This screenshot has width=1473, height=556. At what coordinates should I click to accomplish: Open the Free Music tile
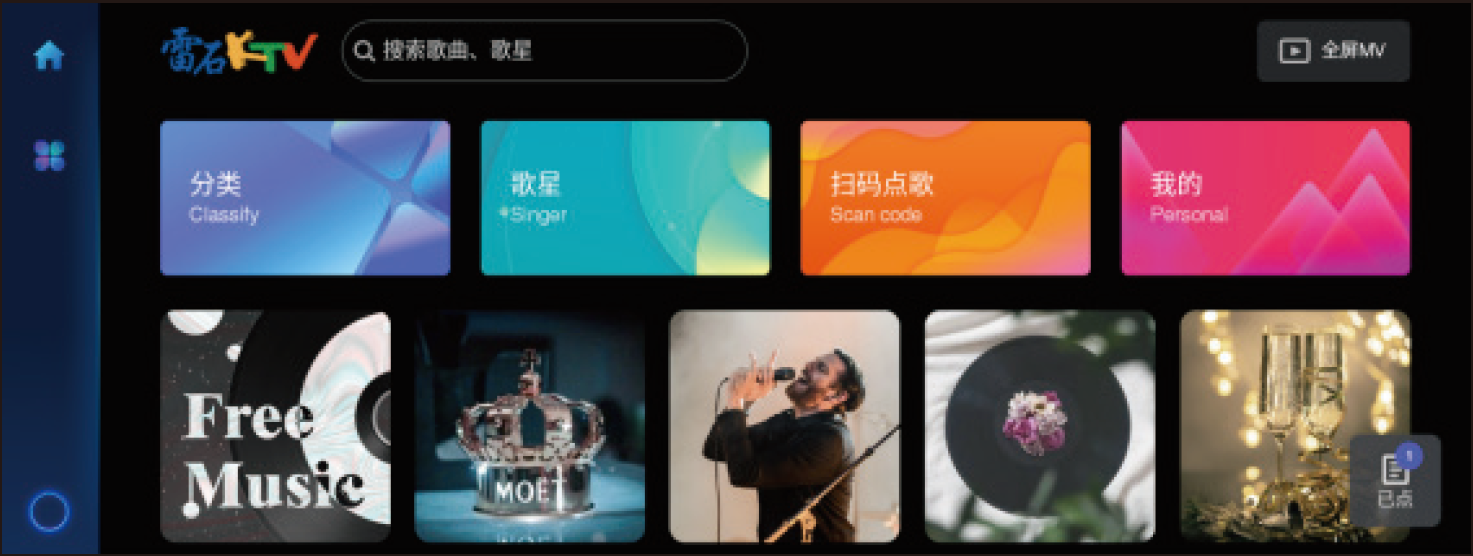tap(275, 426)
